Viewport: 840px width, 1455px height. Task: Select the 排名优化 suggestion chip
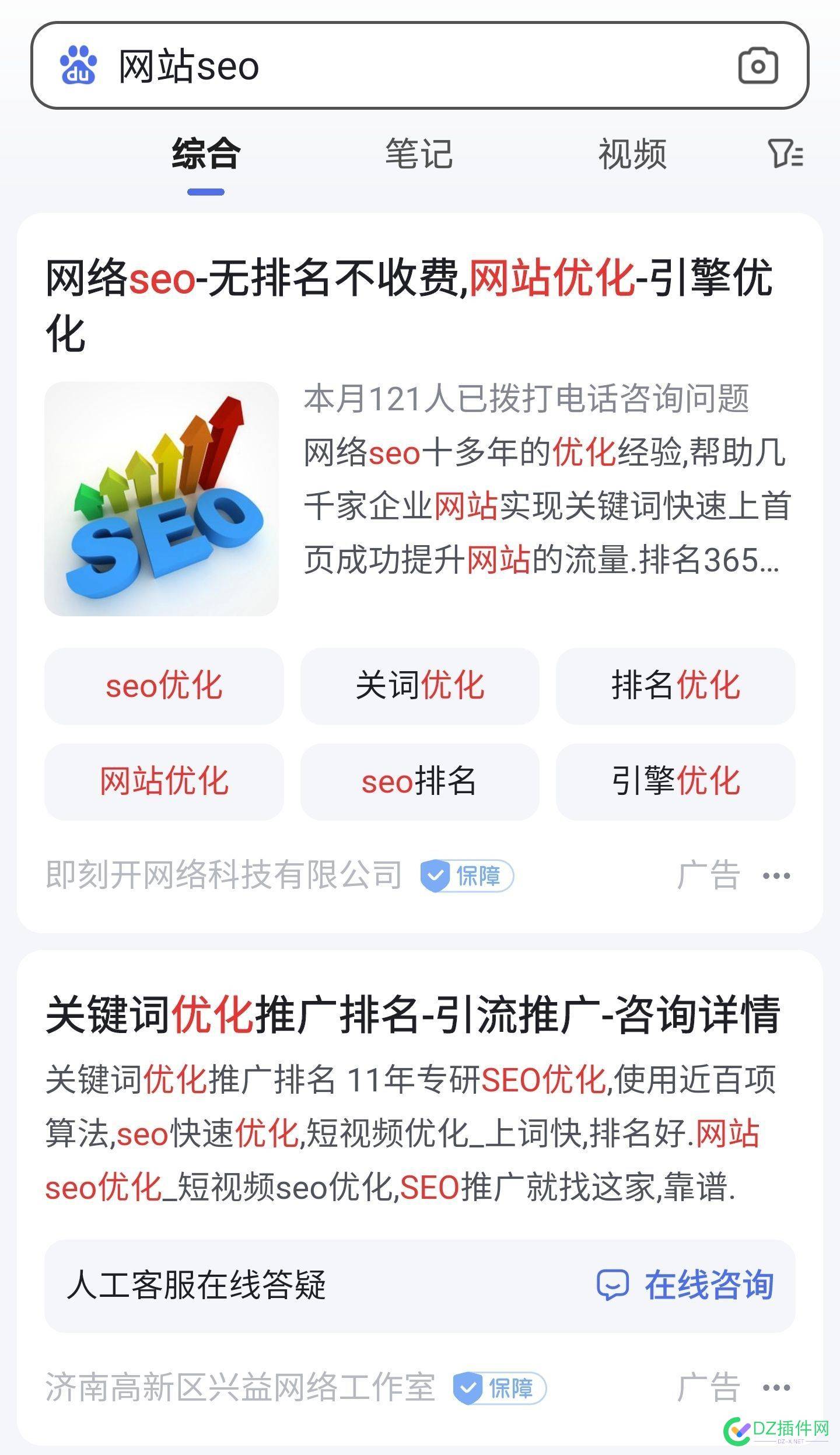click(677, 686)
